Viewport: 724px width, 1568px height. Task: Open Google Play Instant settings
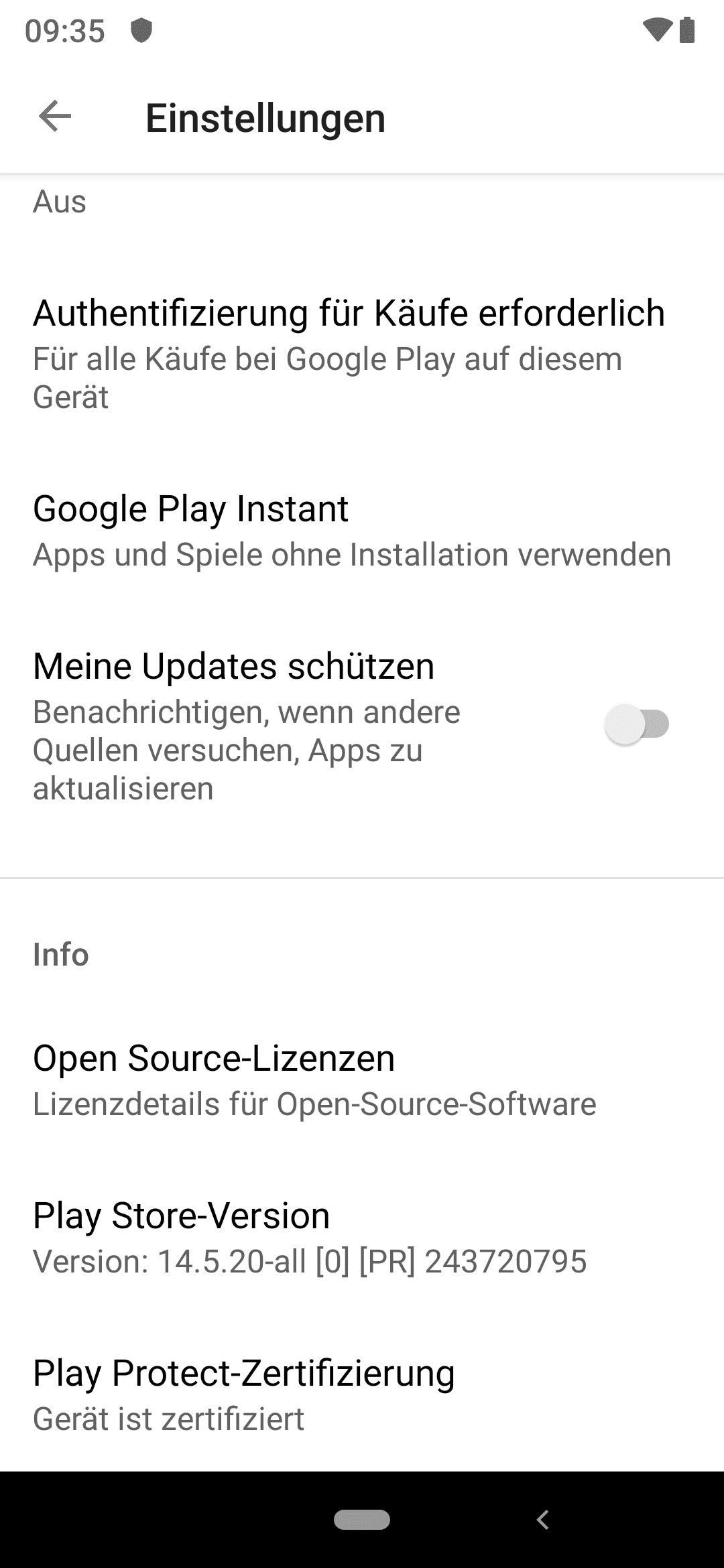[362, 531]
